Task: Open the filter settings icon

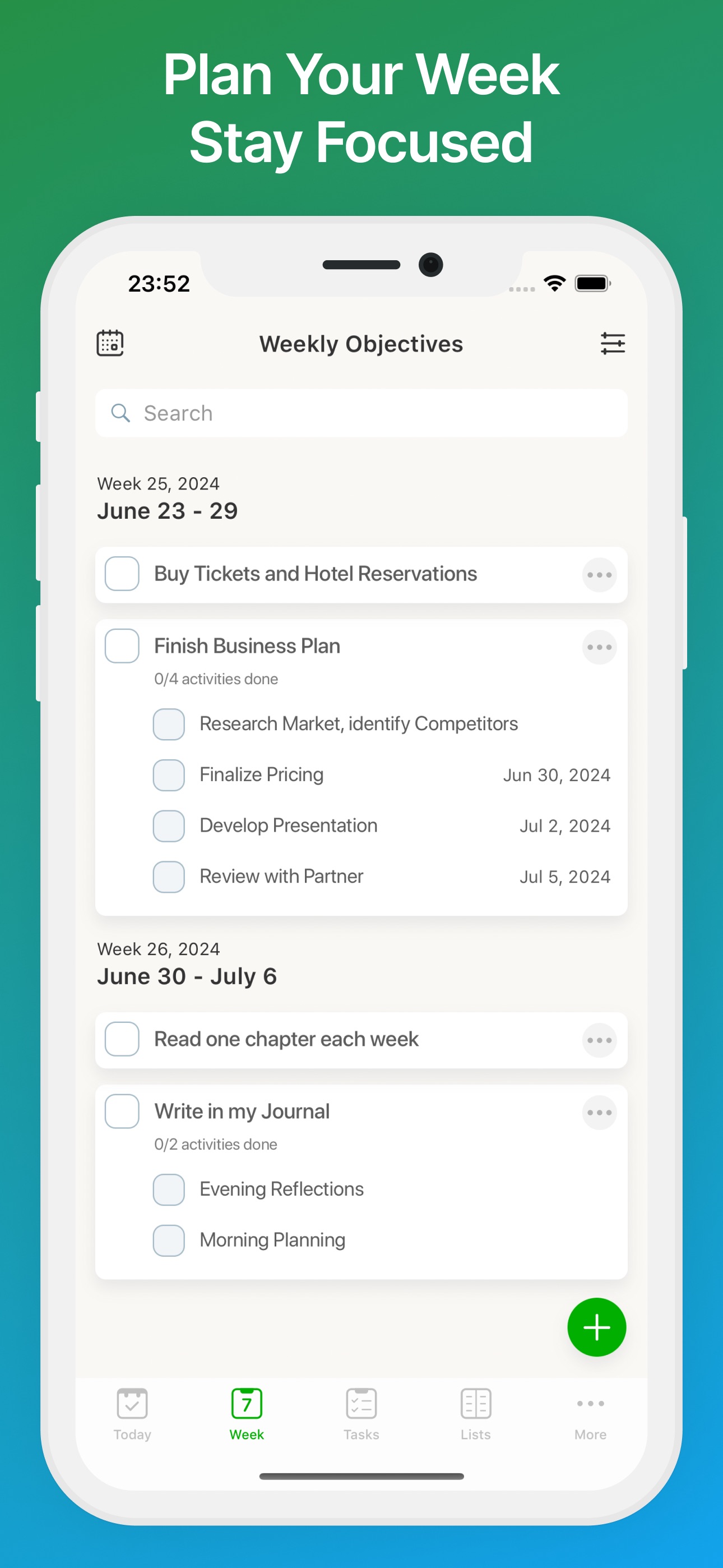Action: (613, 343)
